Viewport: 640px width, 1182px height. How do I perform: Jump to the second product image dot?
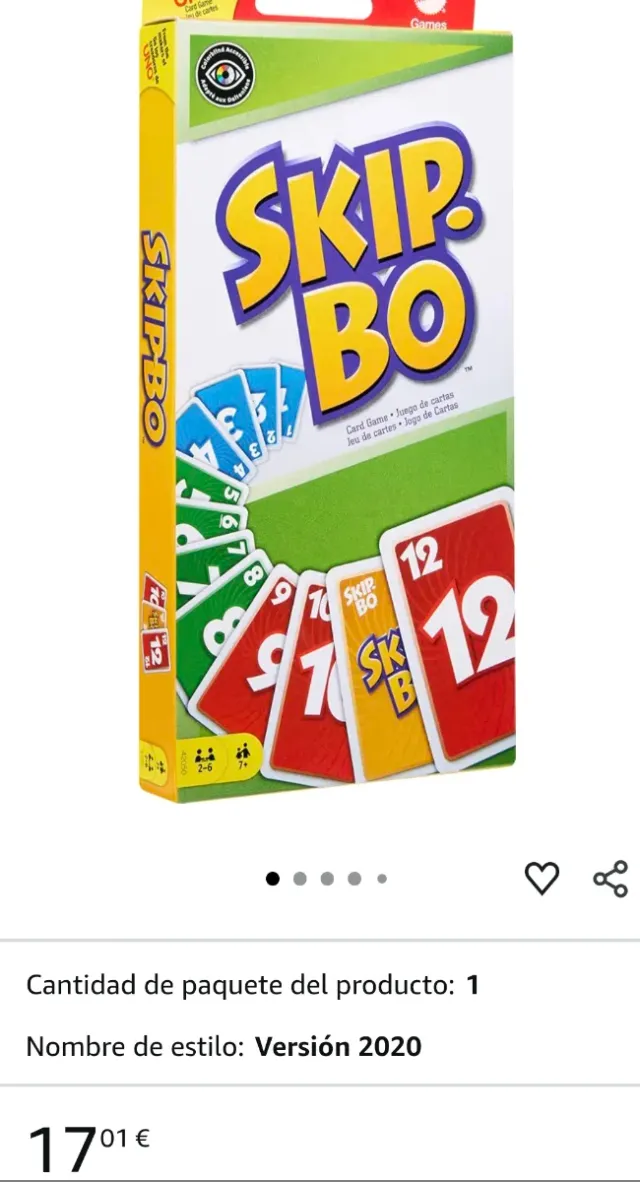pyautogui.click(x=299, y=879)
